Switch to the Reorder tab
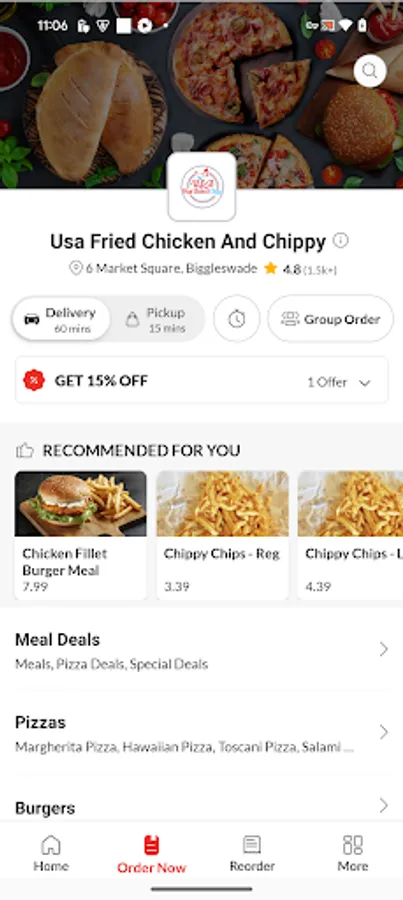The width and height of the screenshot is (403, 900). coord(252,854)
